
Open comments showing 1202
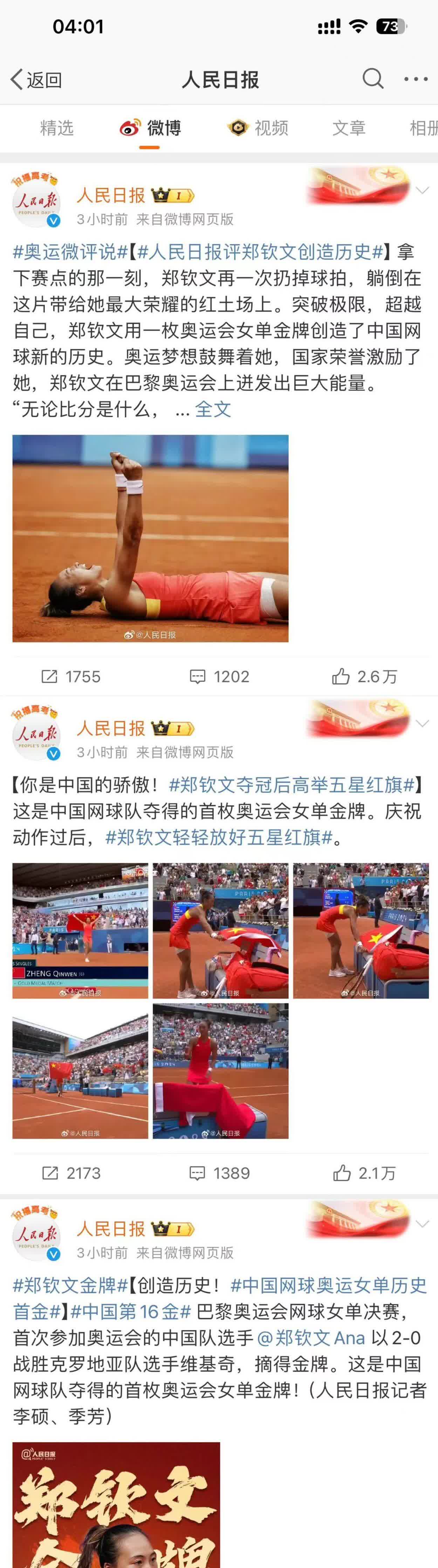[x=219, y=676]
